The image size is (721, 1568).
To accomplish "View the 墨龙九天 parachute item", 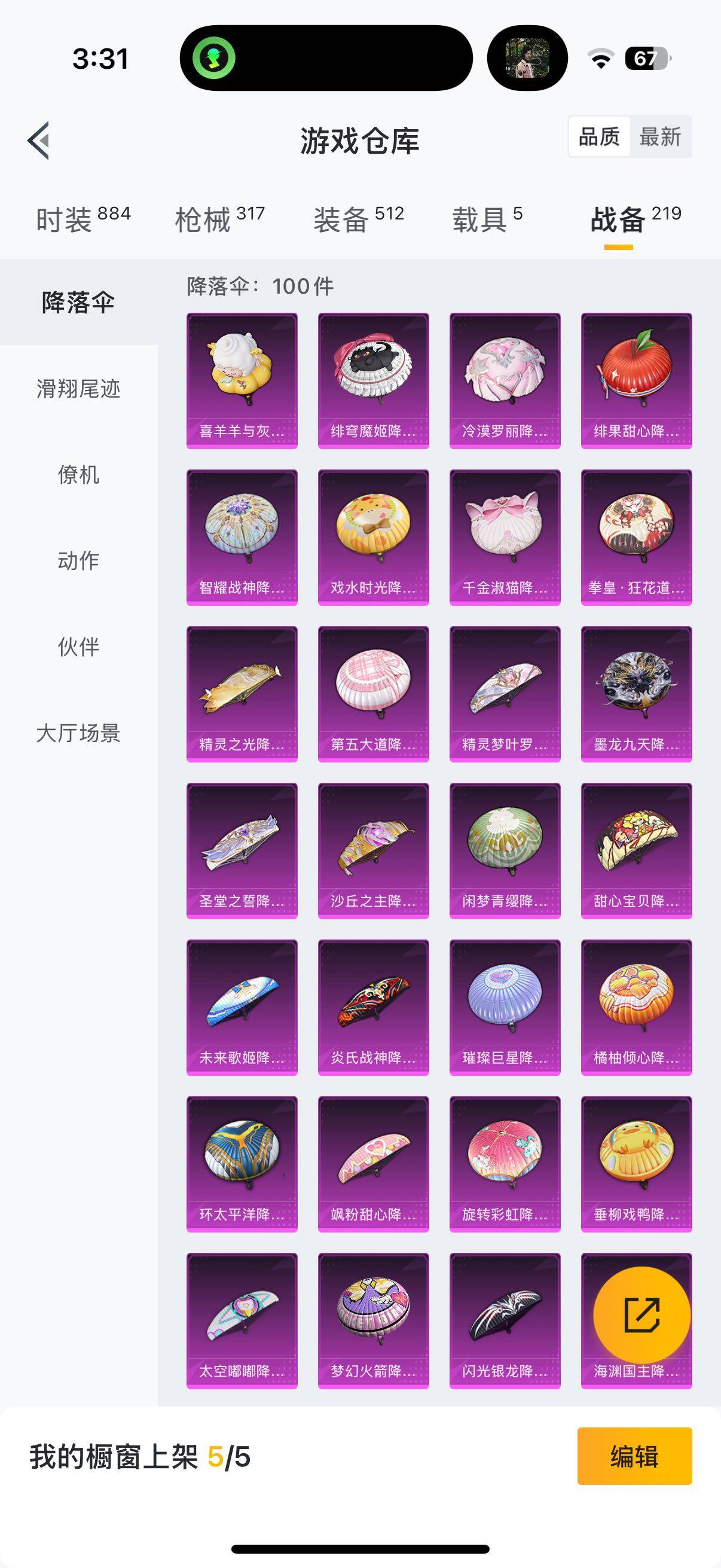I will click(636, 694).
